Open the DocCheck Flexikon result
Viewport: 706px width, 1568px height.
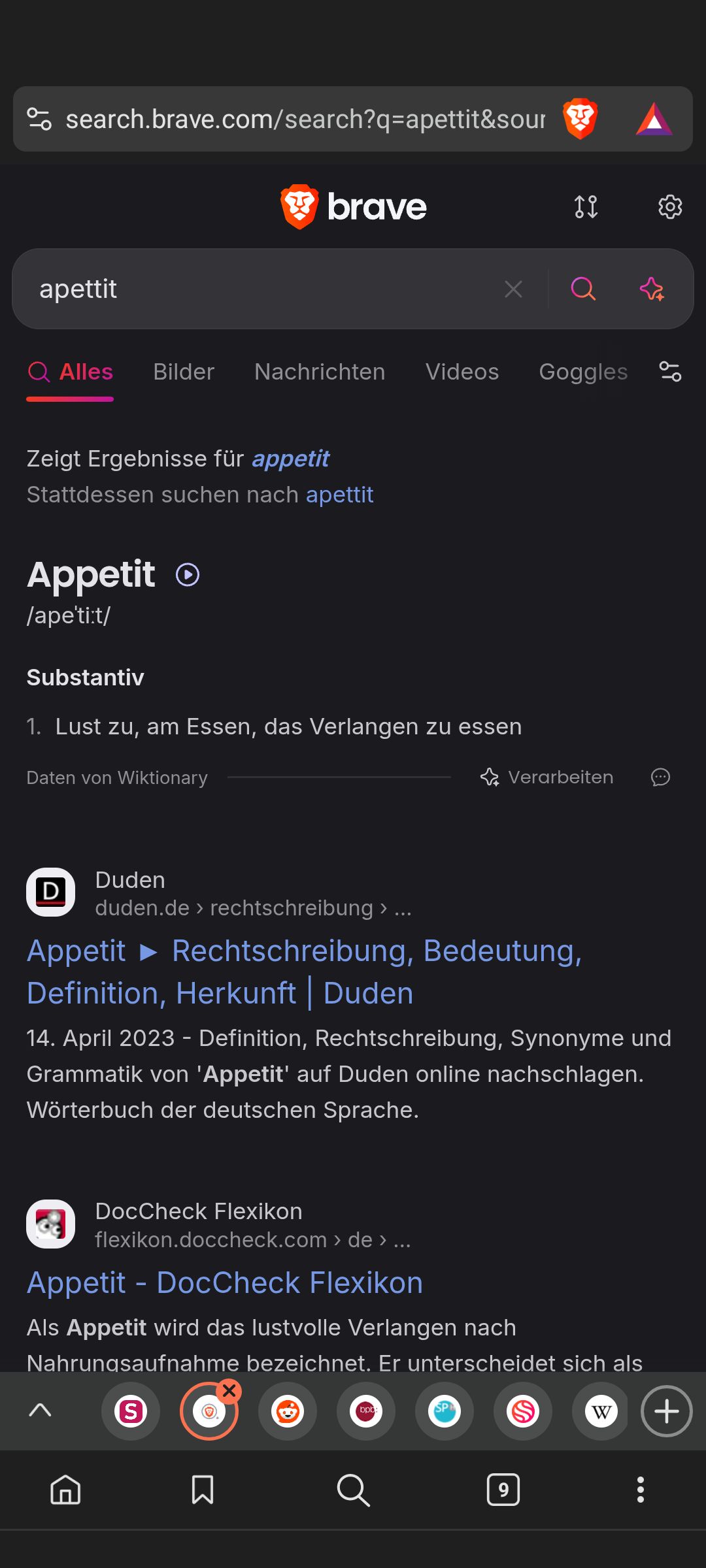[x=225, y=1282]
